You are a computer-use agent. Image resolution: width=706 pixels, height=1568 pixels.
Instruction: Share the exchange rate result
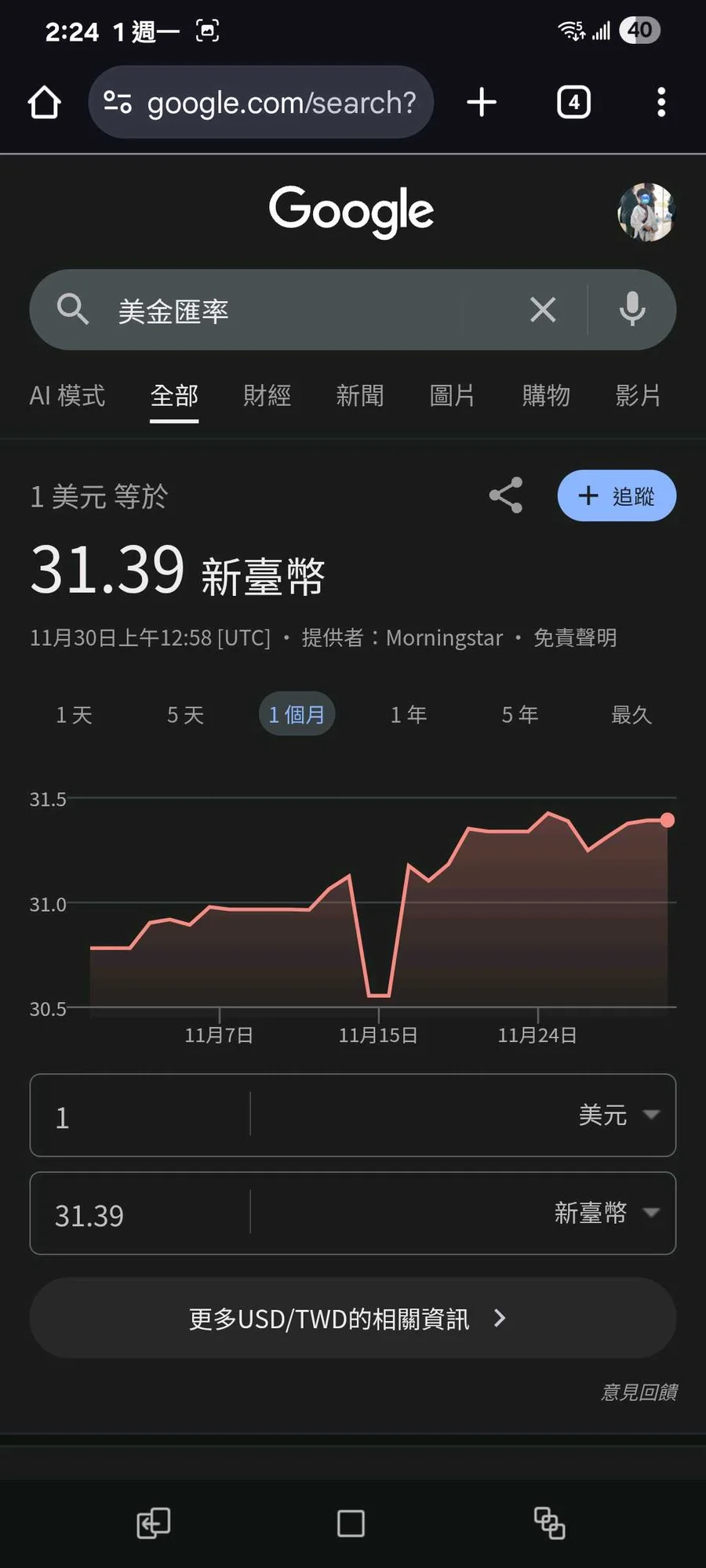pos(506,495)
